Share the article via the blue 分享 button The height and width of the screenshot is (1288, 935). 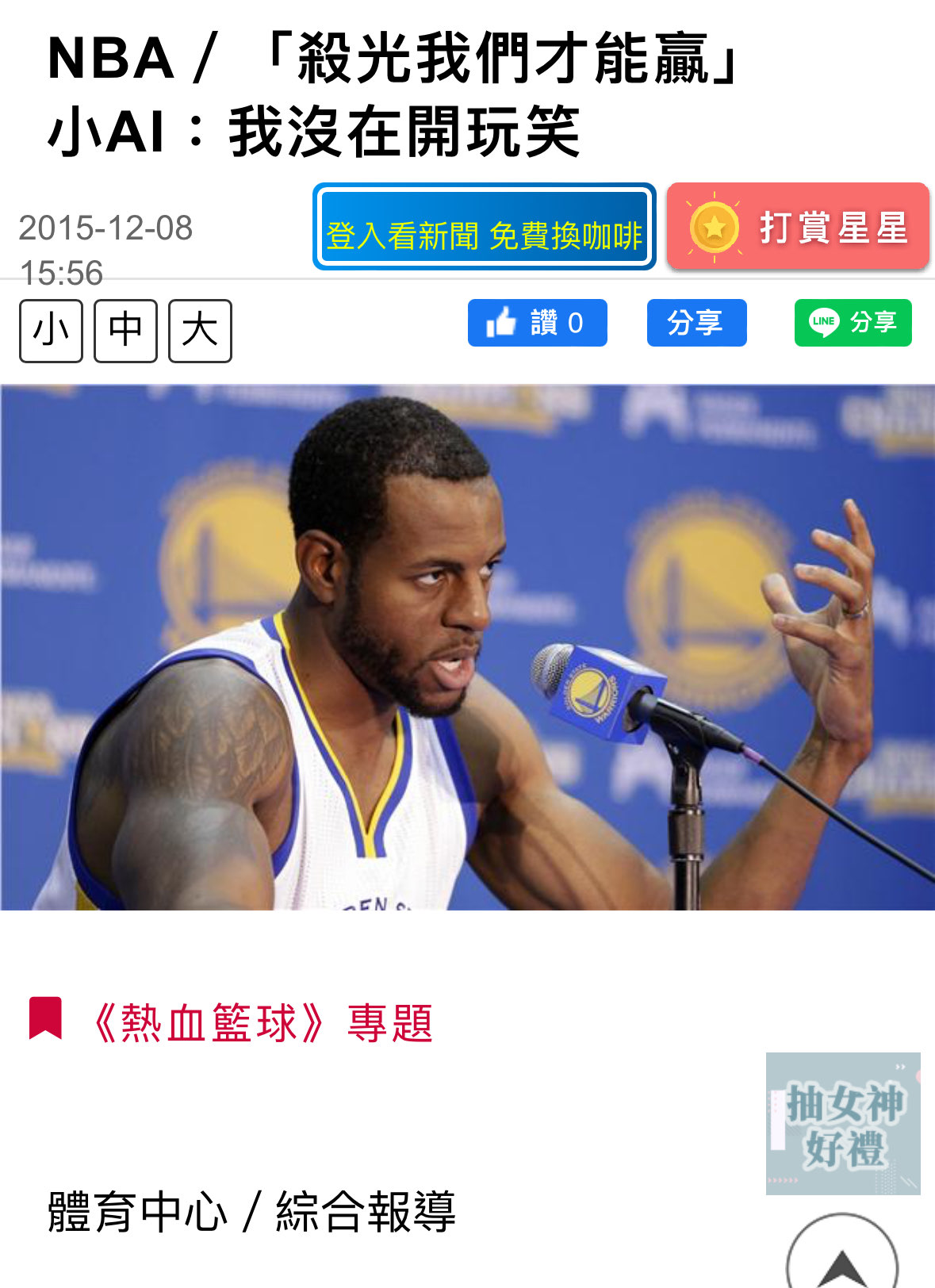696,323
